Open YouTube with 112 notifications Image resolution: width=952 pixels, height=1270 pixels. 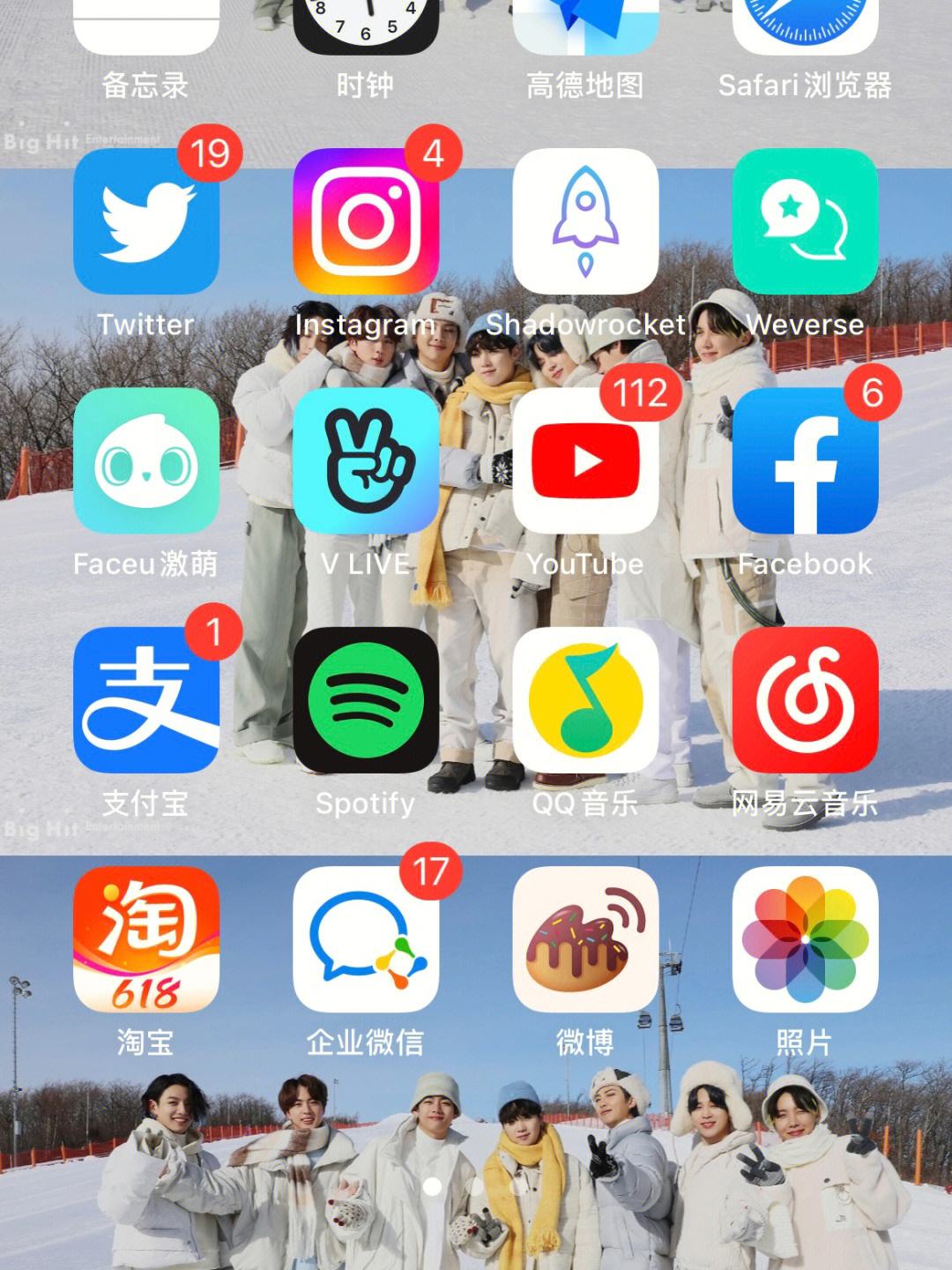tap(585, 460)
